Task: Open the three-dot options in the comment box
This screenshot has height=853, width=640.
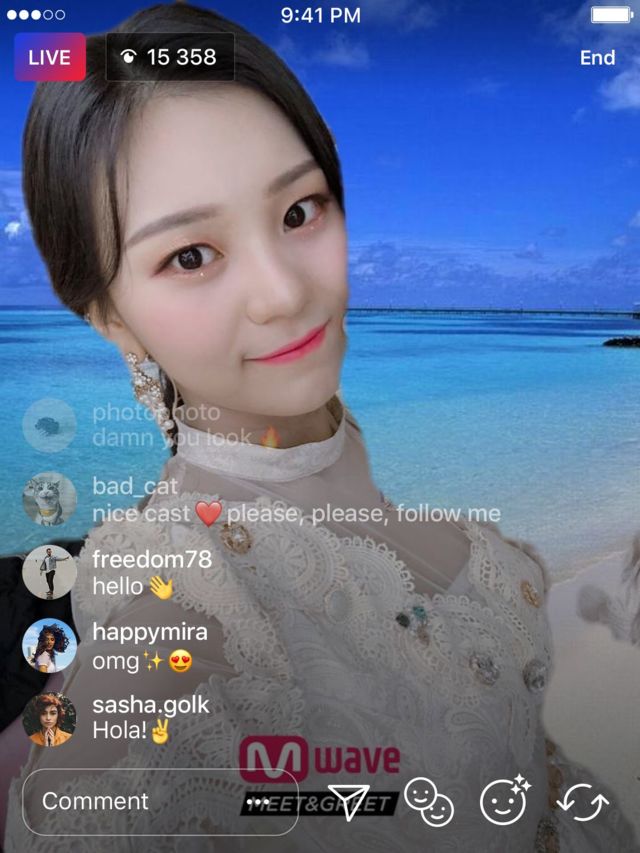Action: [x=260, y=801]
